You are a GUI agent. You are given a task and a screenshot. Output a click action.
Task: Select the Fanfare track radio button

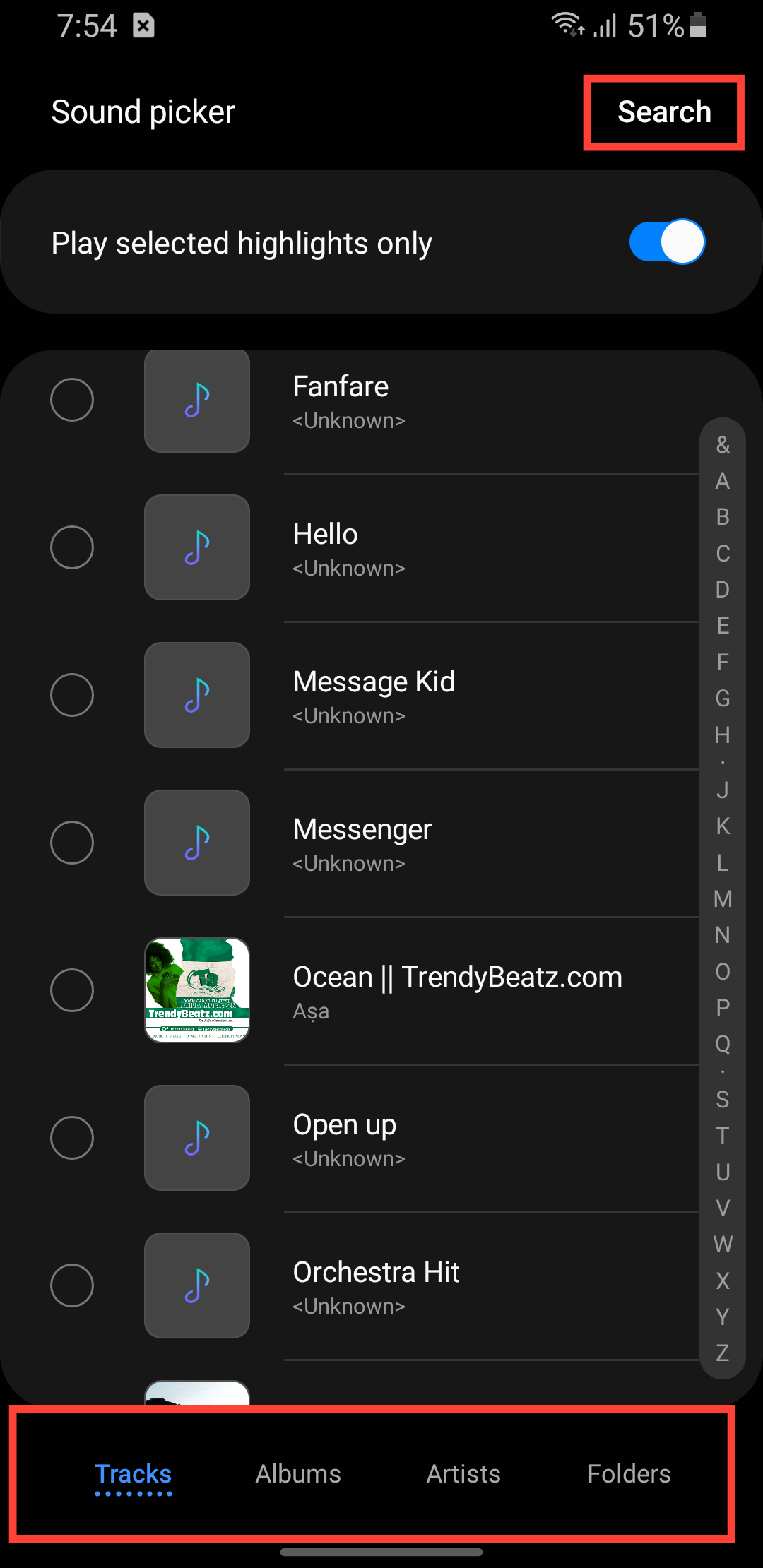pos(72,400)
